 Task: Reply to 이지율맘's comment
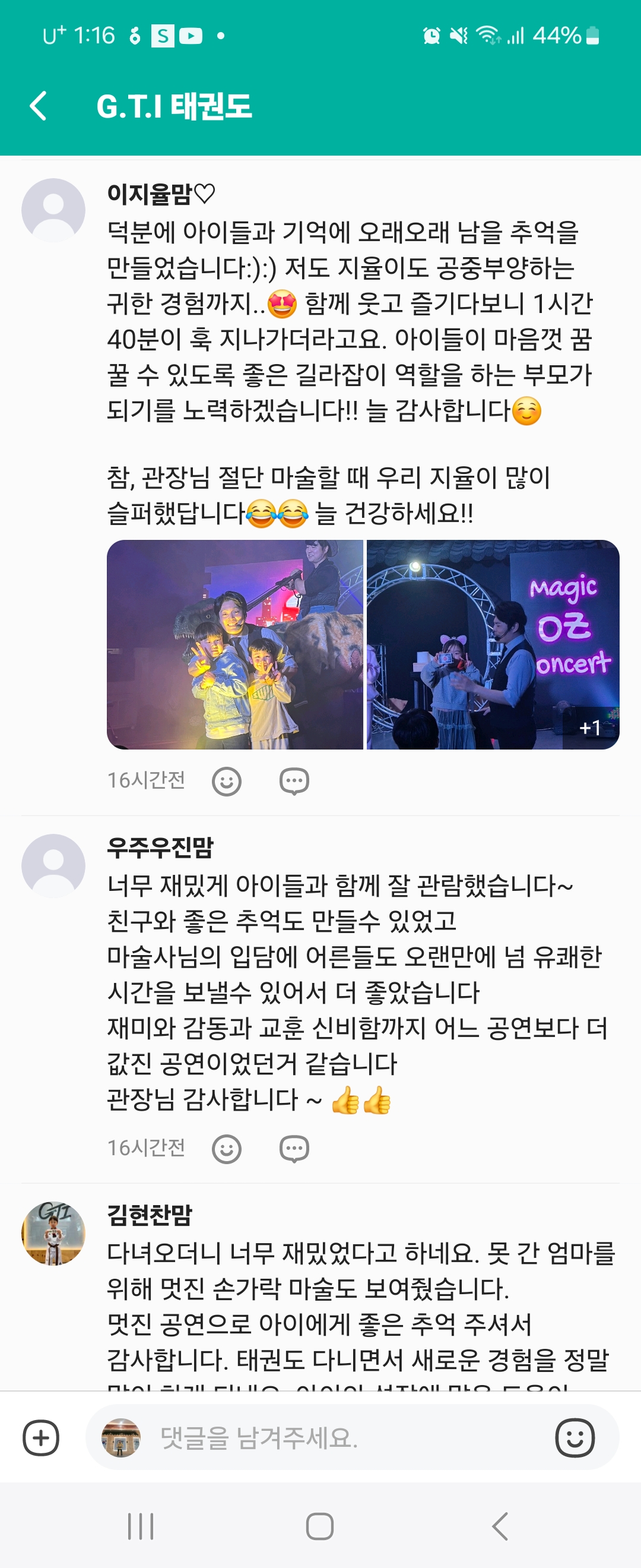point(294,781)
